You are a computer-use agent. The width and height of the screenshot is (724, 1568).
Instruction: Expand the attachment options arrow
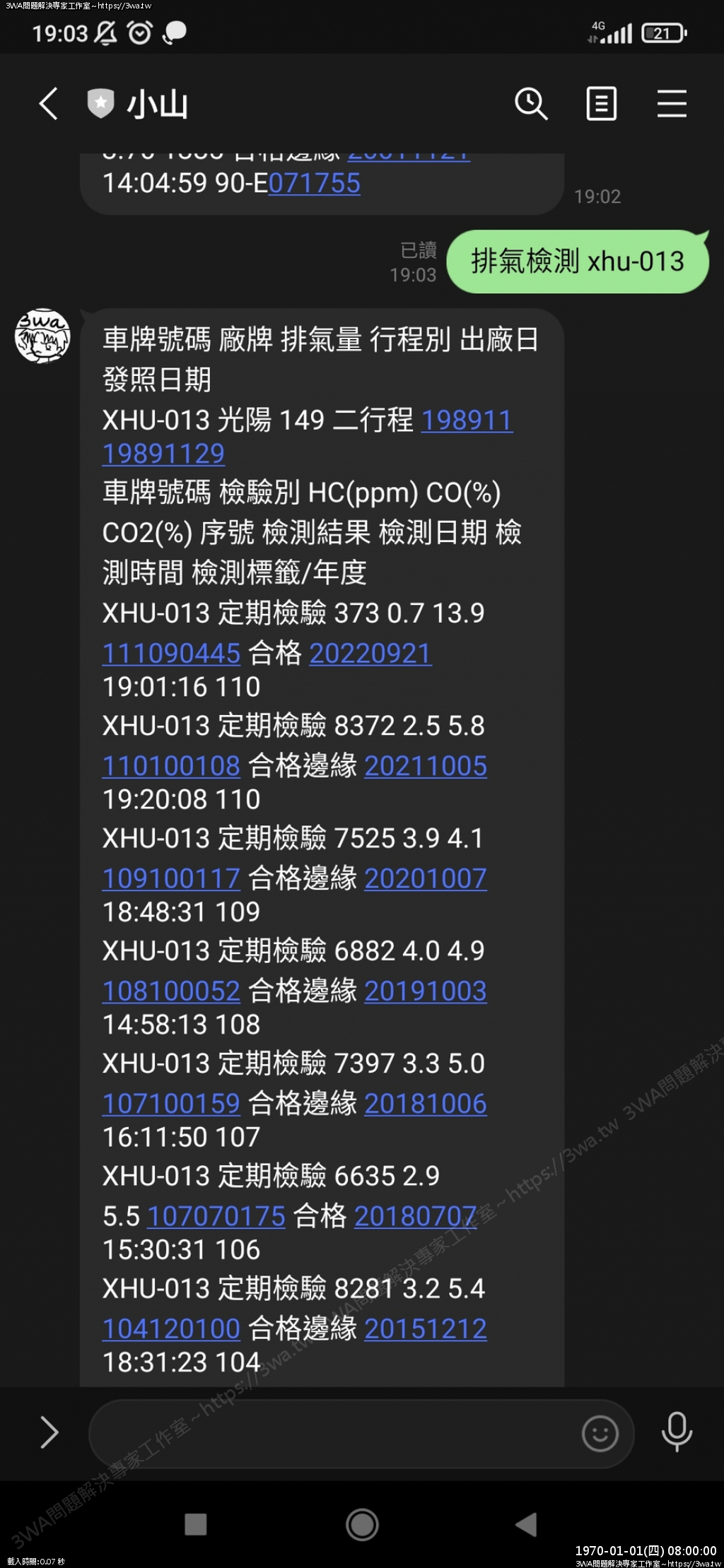point(48,1432)
